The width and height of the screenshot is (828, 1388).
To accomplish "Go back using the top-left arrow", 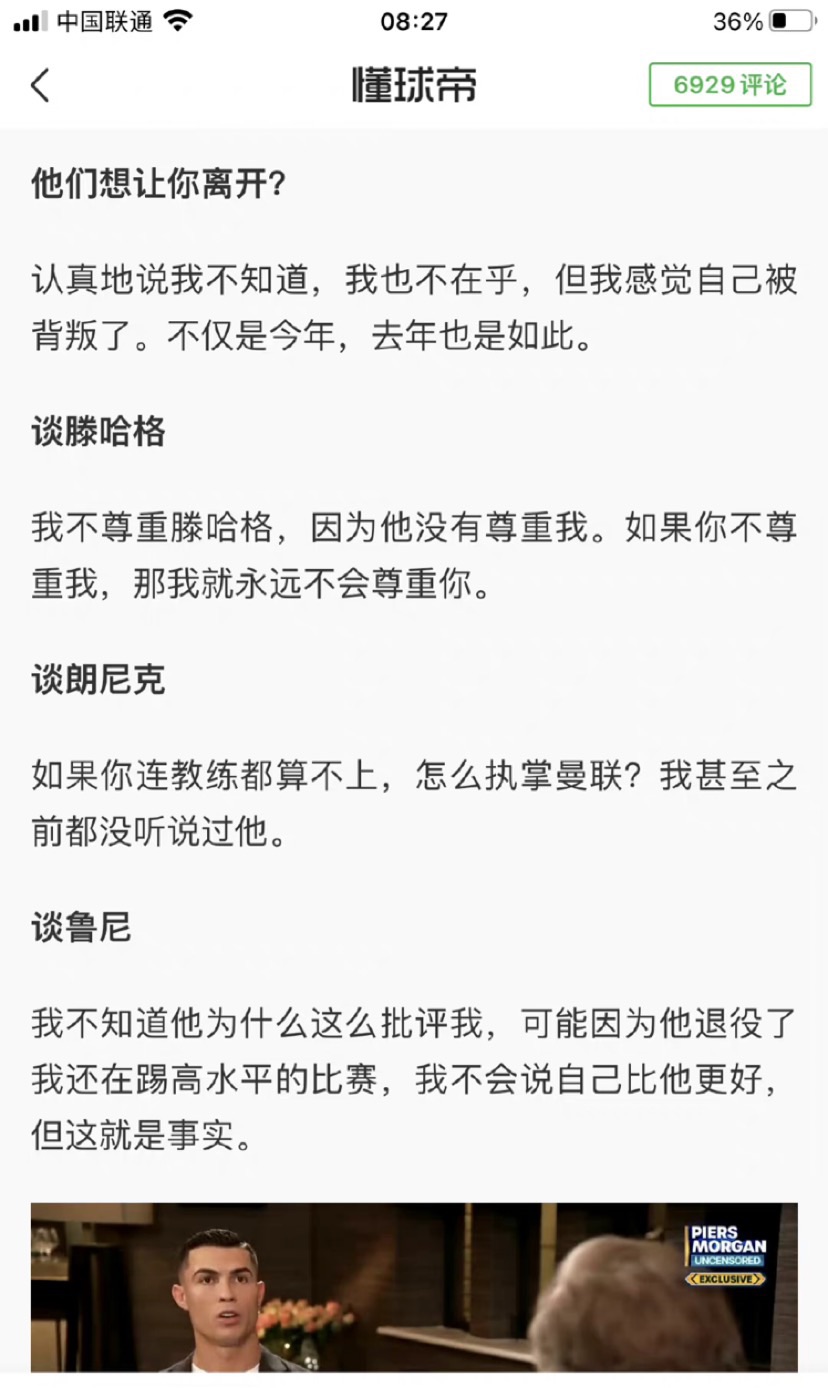I will (40, 85).
